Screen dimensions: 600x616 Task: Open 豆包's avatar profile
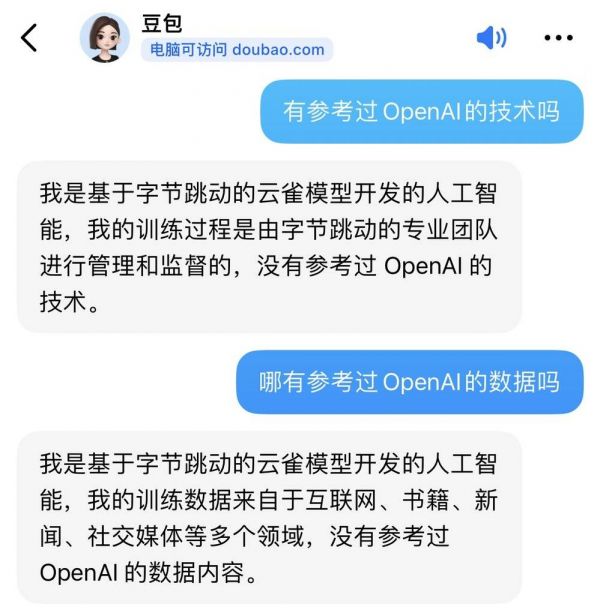click(104, 38)
